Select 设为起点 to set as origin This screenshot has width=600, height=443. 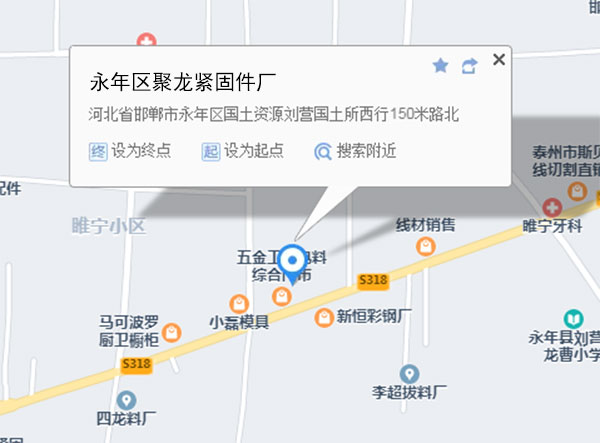click(x=243, y=151)
